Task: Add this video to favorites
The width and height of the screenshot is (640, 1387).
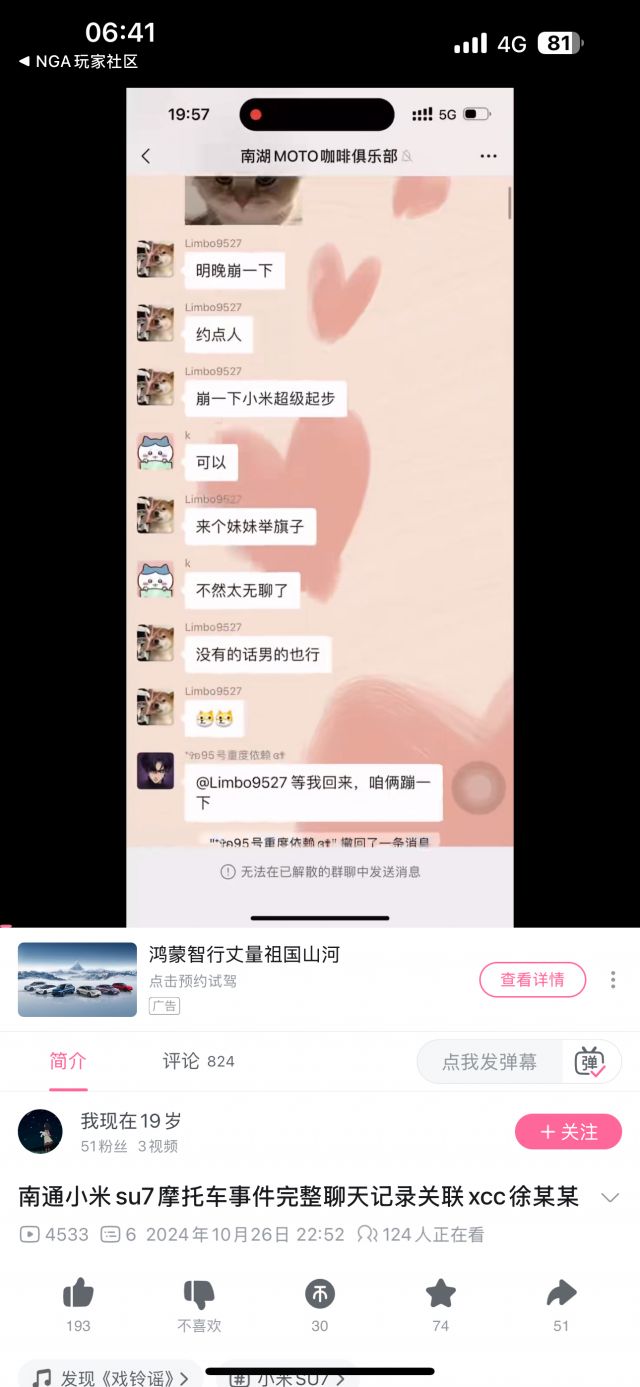Action: pos(441,1294)
